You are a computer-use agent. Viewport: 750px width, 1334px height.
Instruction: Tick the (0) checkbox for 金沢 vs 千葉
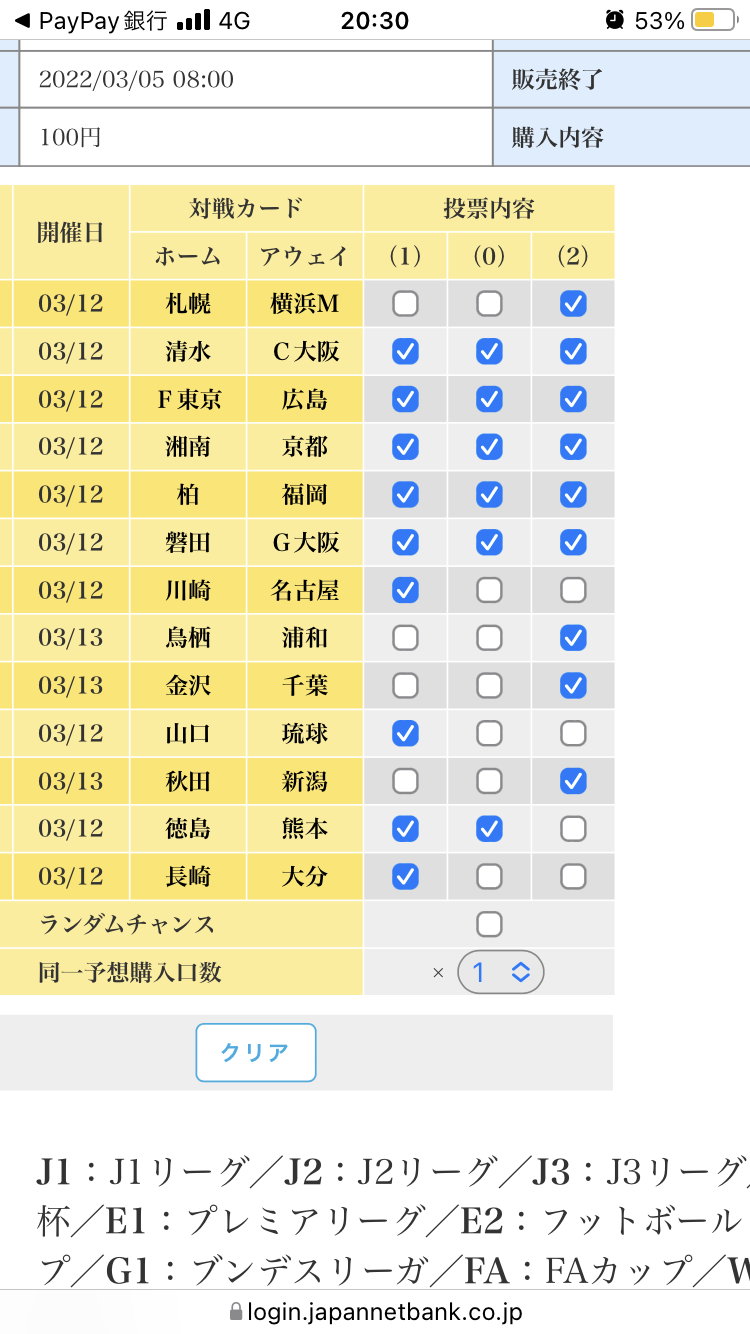(x=489, y=685)
